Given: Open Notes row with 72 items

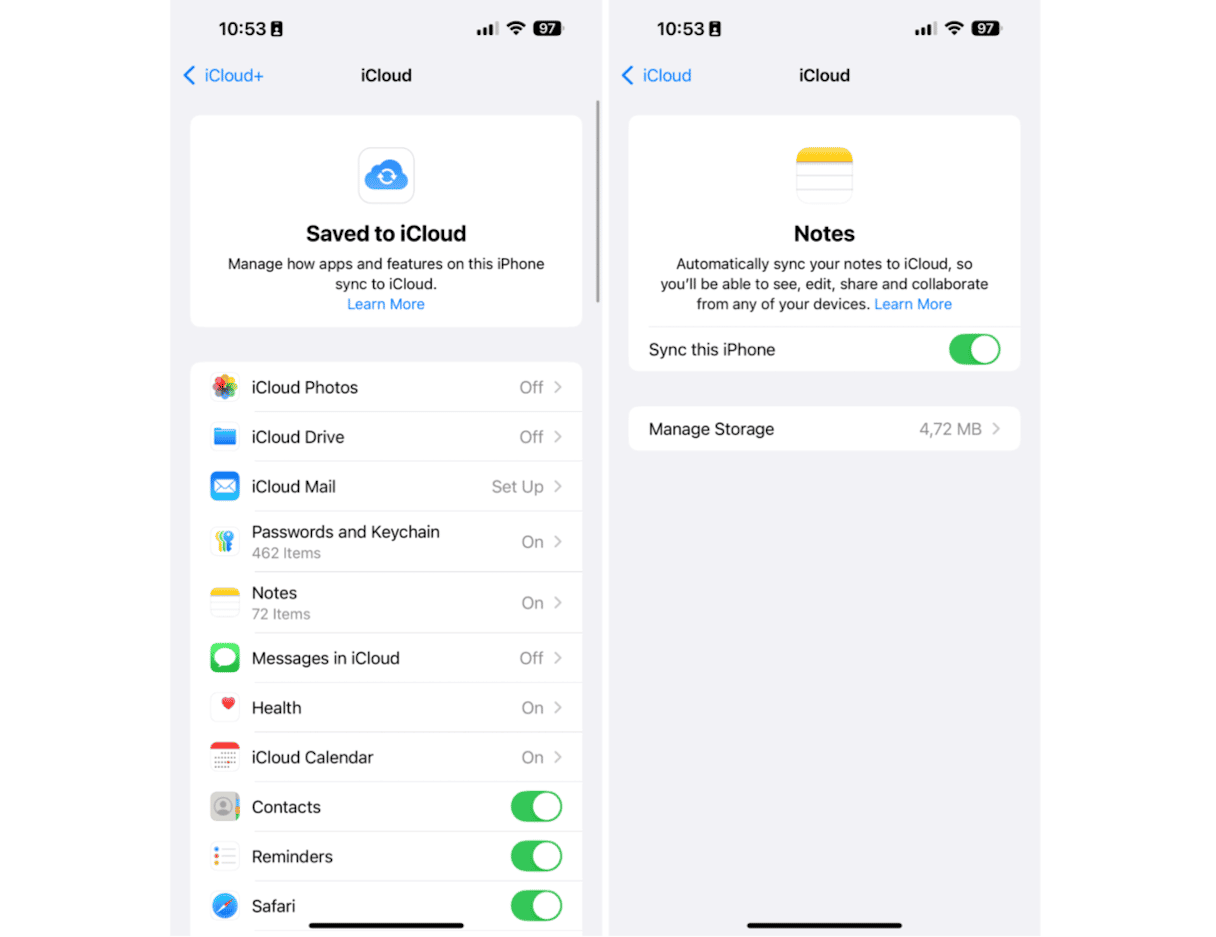Looking at the screenshot, I should 386,603.
